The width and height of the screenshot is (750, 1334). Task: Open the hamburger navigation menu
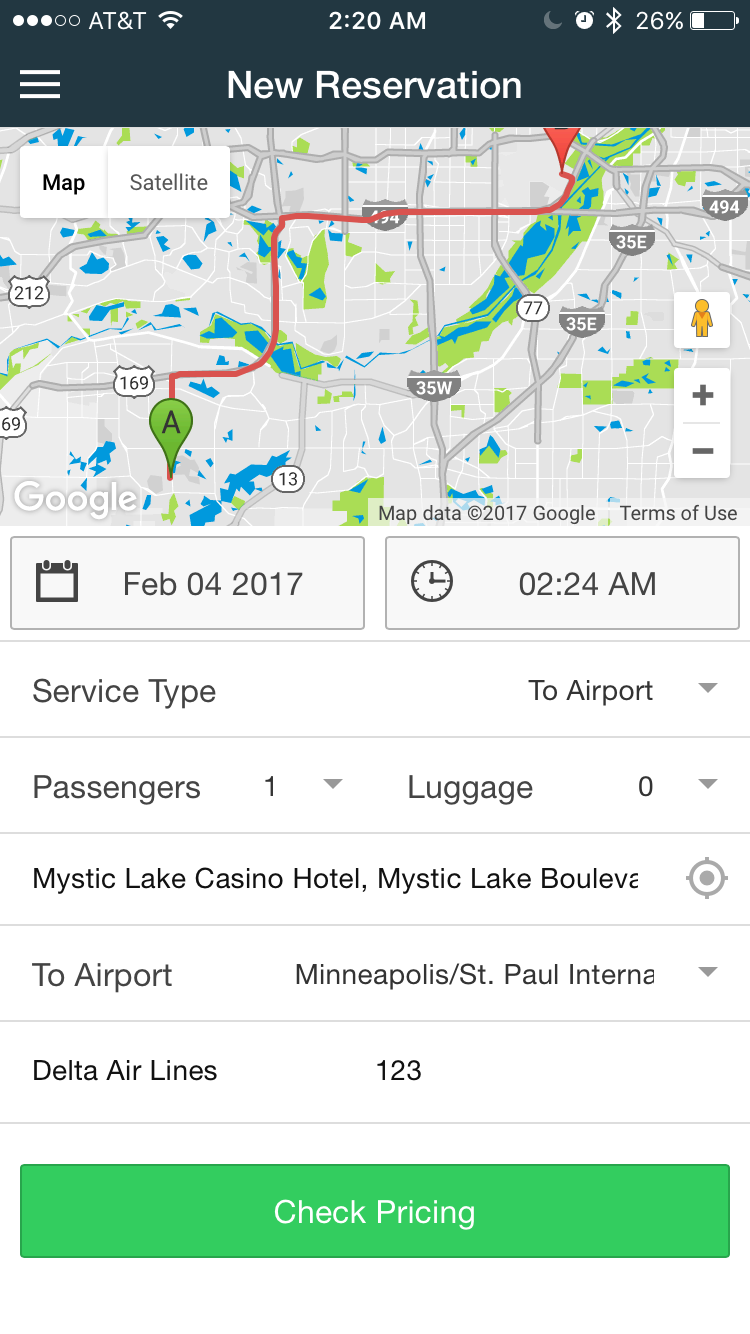click(x=40, y=85)
